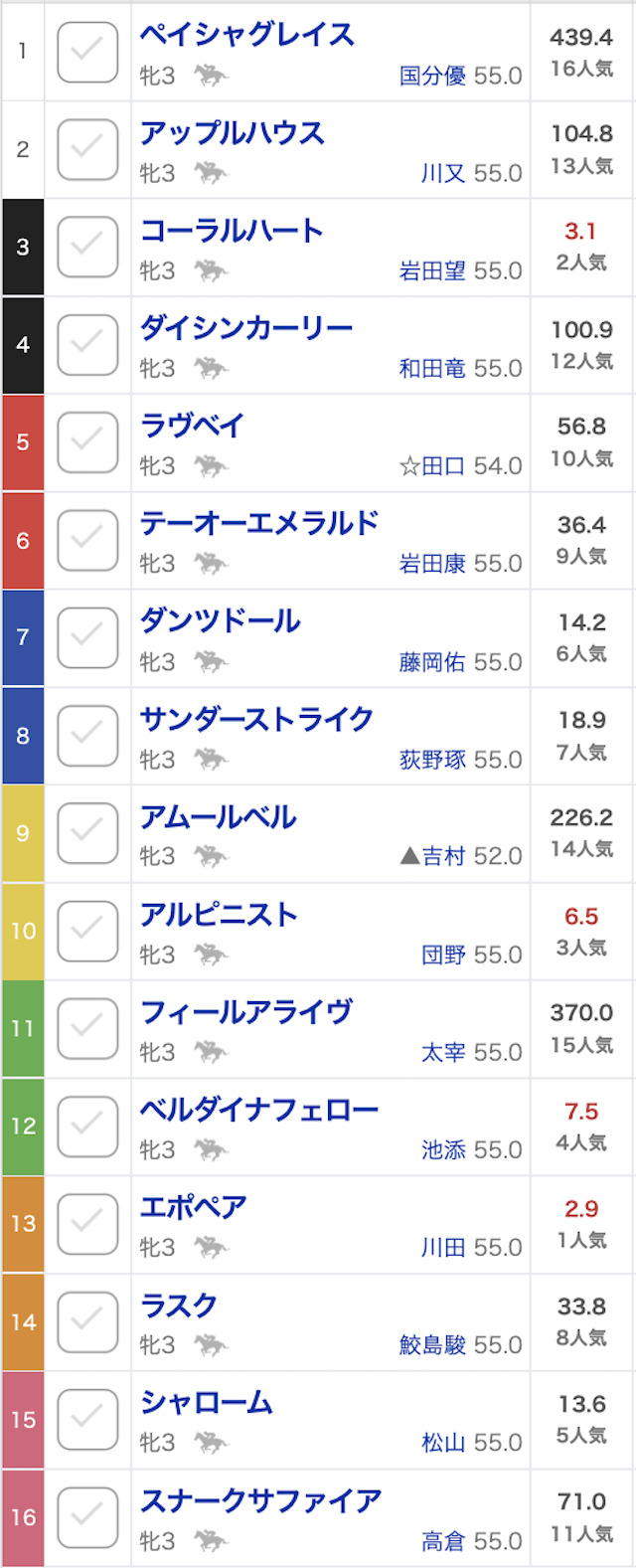The image size is (636, 1568).
Task: Open the ラスク horse link
Action: pos(179,1306)
